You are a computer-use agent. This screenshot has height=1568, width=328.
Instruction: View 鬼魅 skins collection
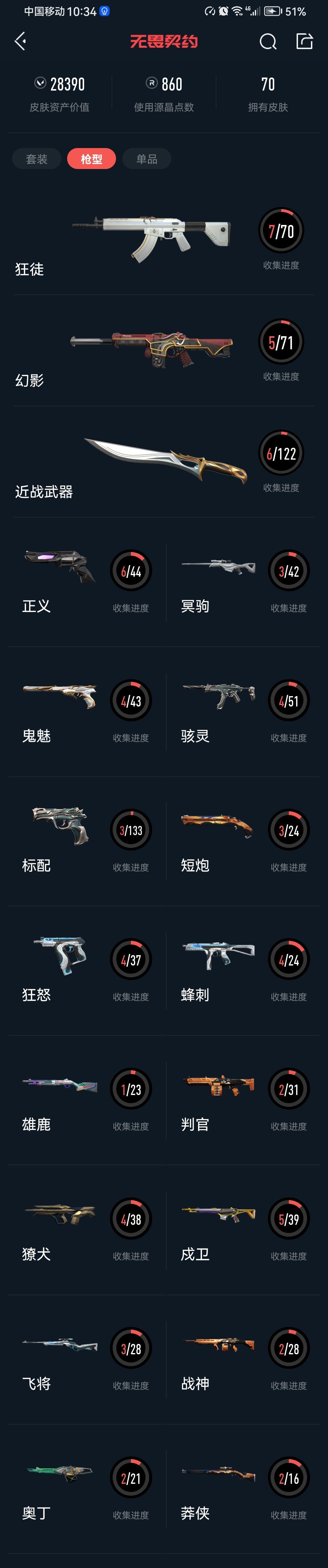pyautogui.click(x=85, y=711)
